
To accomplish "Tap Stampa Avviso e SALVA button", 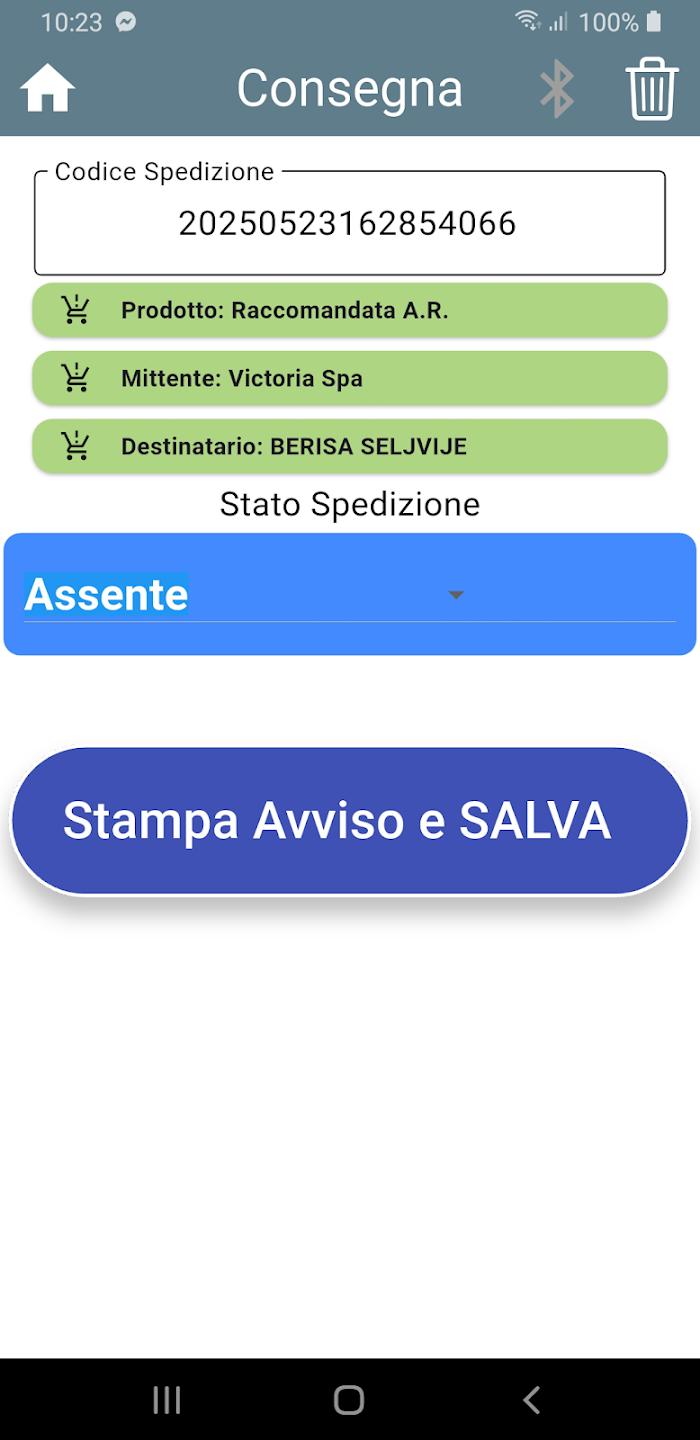I will point(349,821).
